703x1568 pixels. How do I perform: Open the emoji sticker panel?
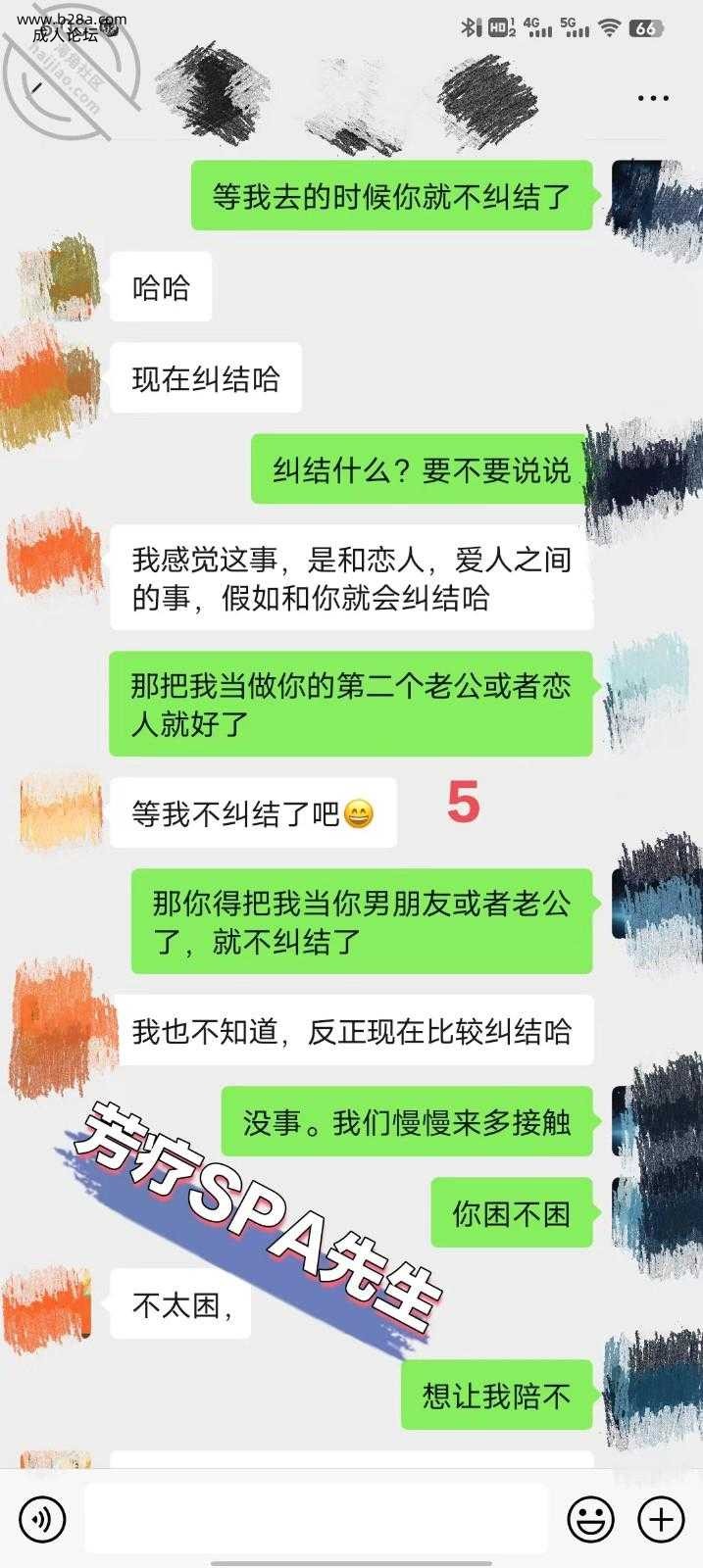click(591, 1520)
